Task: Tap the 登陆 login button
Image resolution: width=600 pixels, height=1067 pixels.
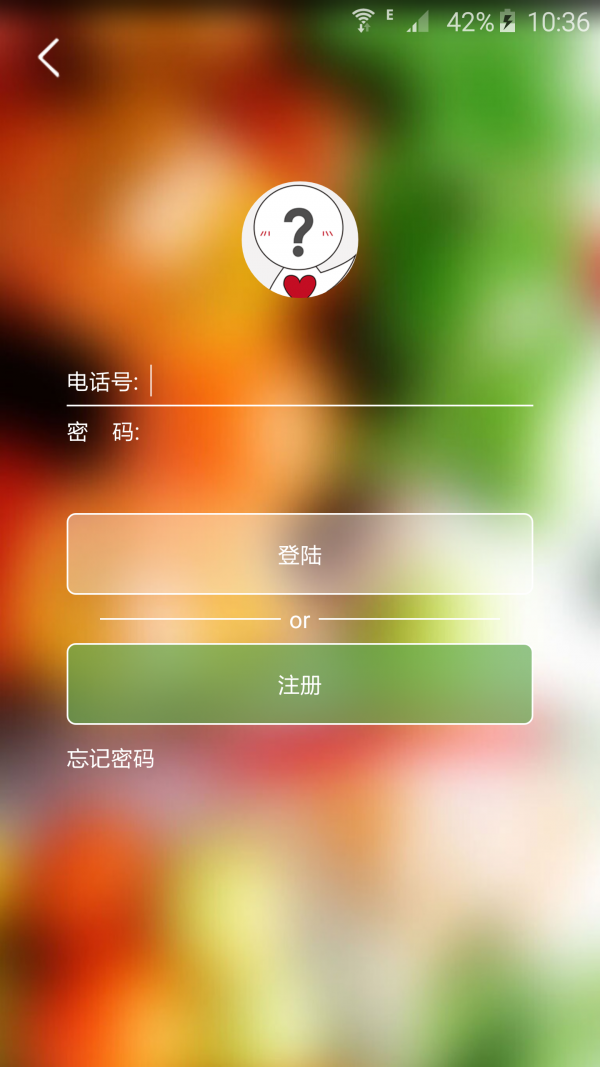Action: click(x=299, y=554)
